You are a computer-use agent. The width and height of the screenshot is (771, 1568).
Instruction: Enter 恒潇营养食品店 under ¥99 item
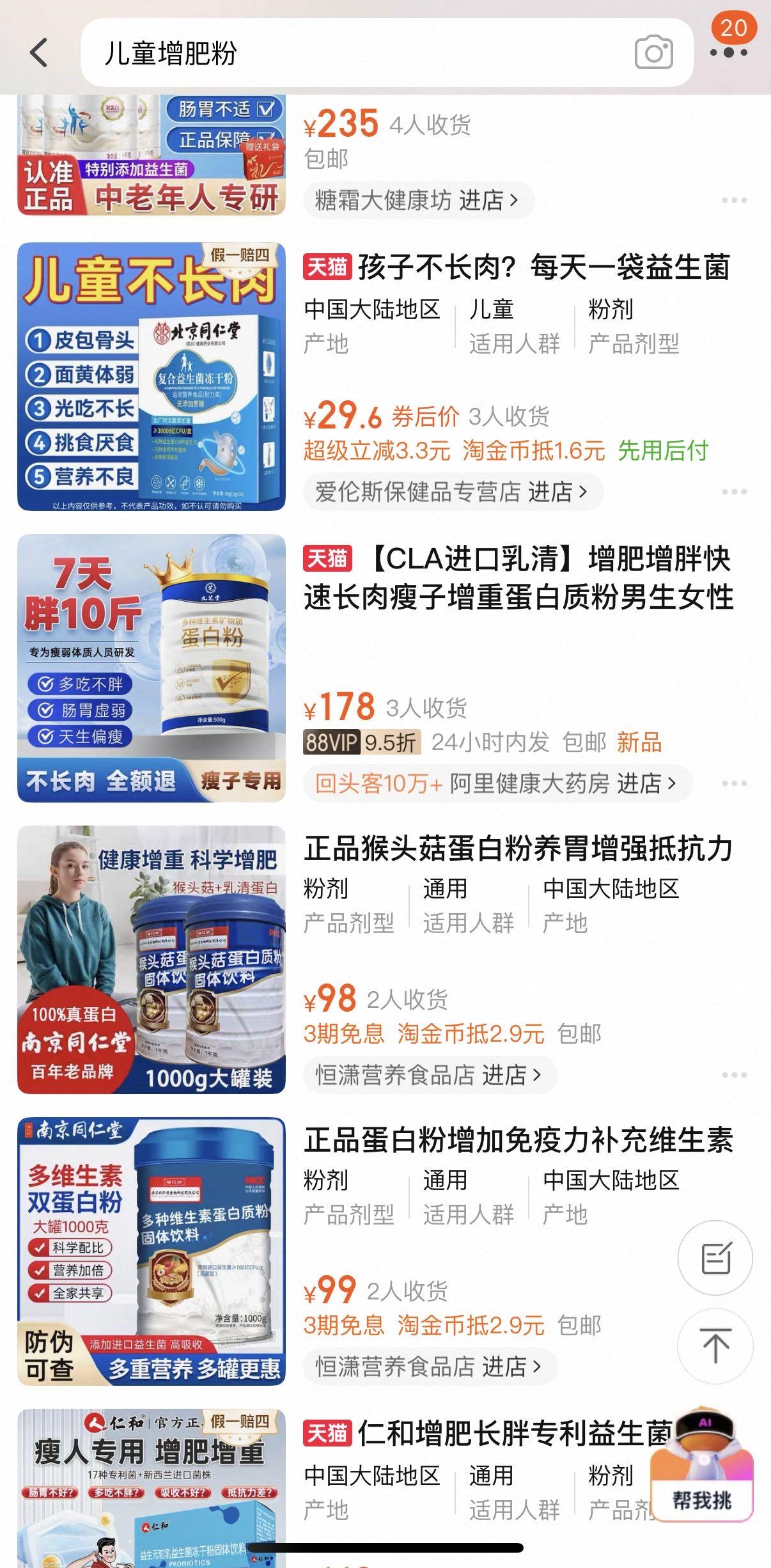(x=429, y=1367)
